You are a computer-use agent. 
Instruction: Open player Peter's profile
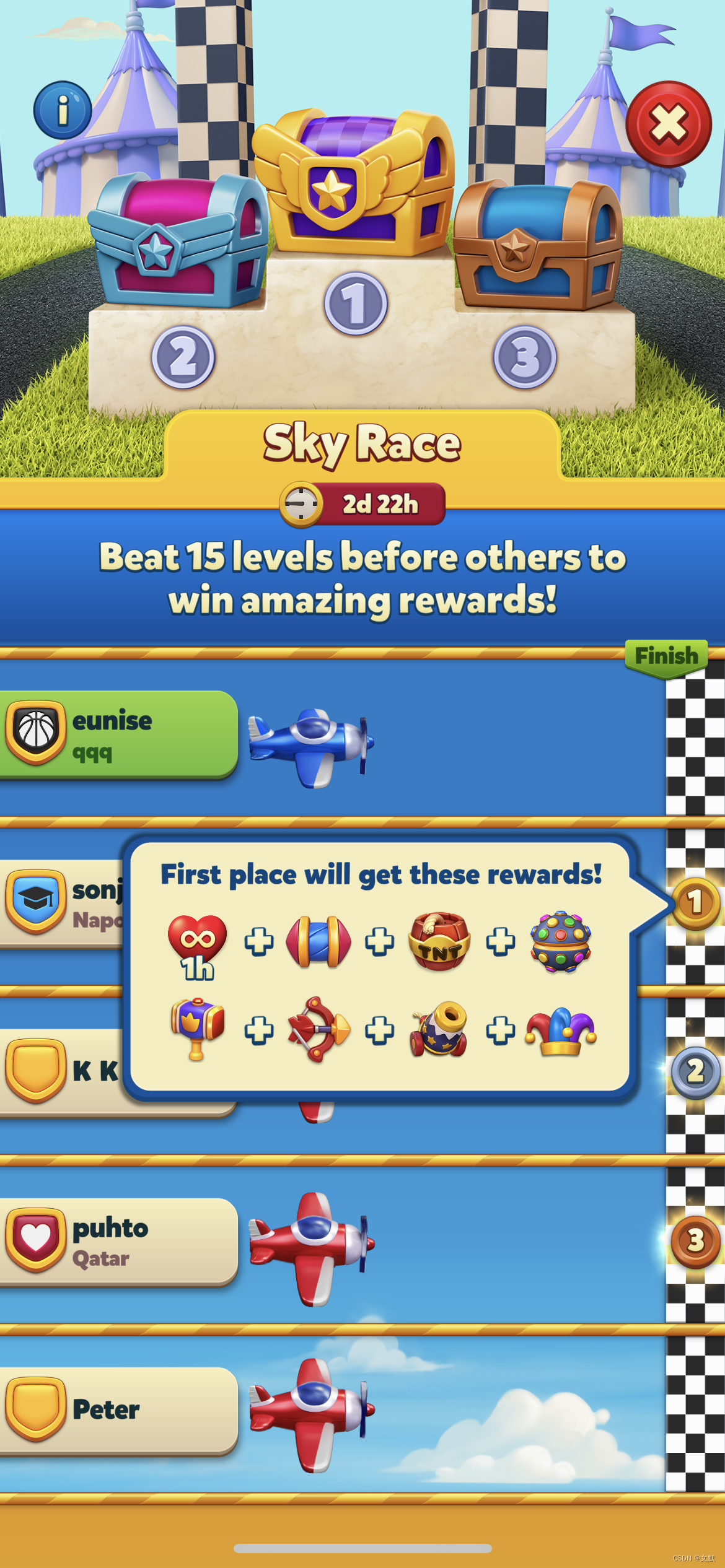coord(118,1410)
